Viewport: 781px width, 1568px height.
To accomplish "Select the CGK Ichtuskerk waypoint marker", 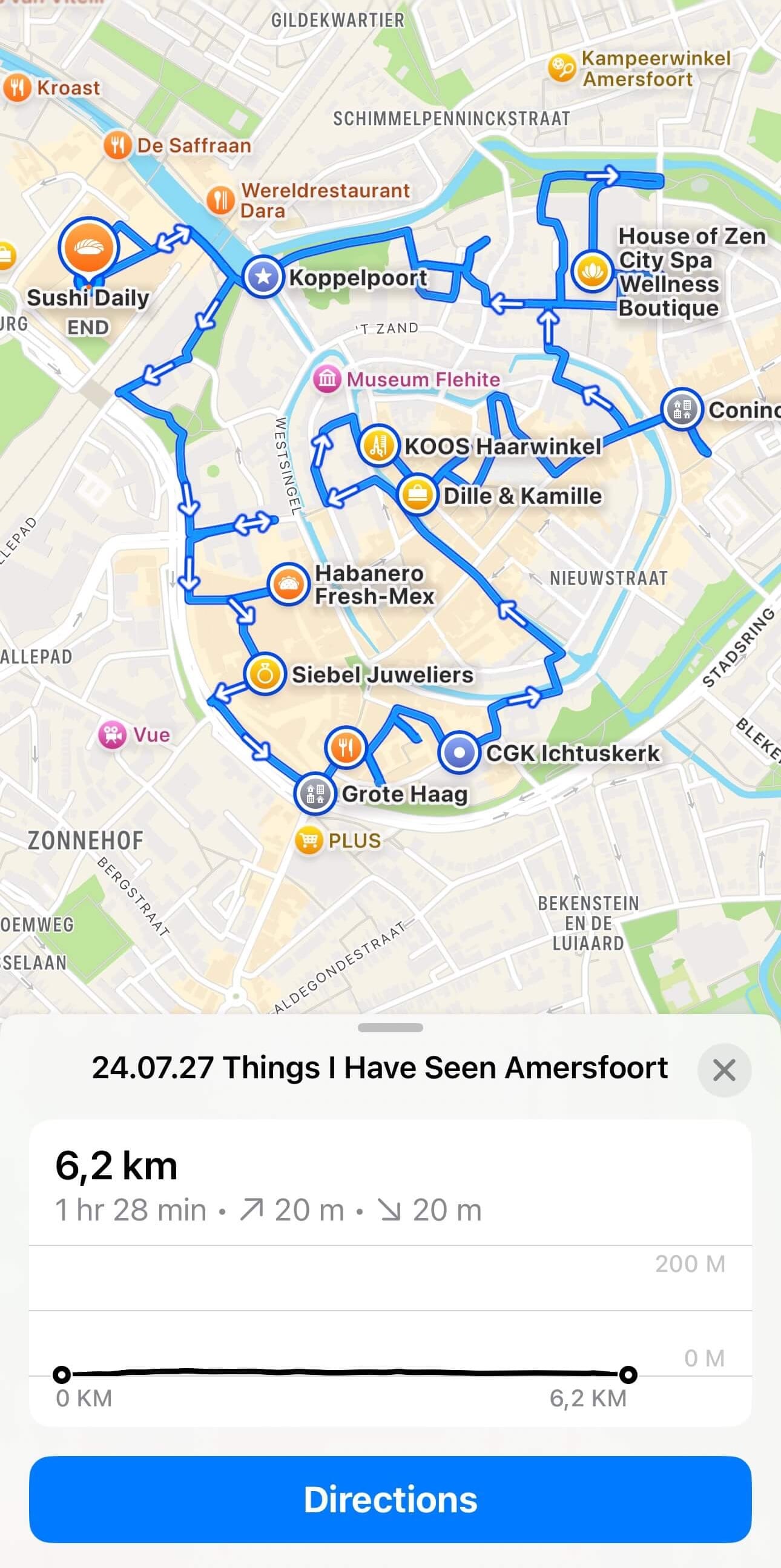I will point(458,753).
